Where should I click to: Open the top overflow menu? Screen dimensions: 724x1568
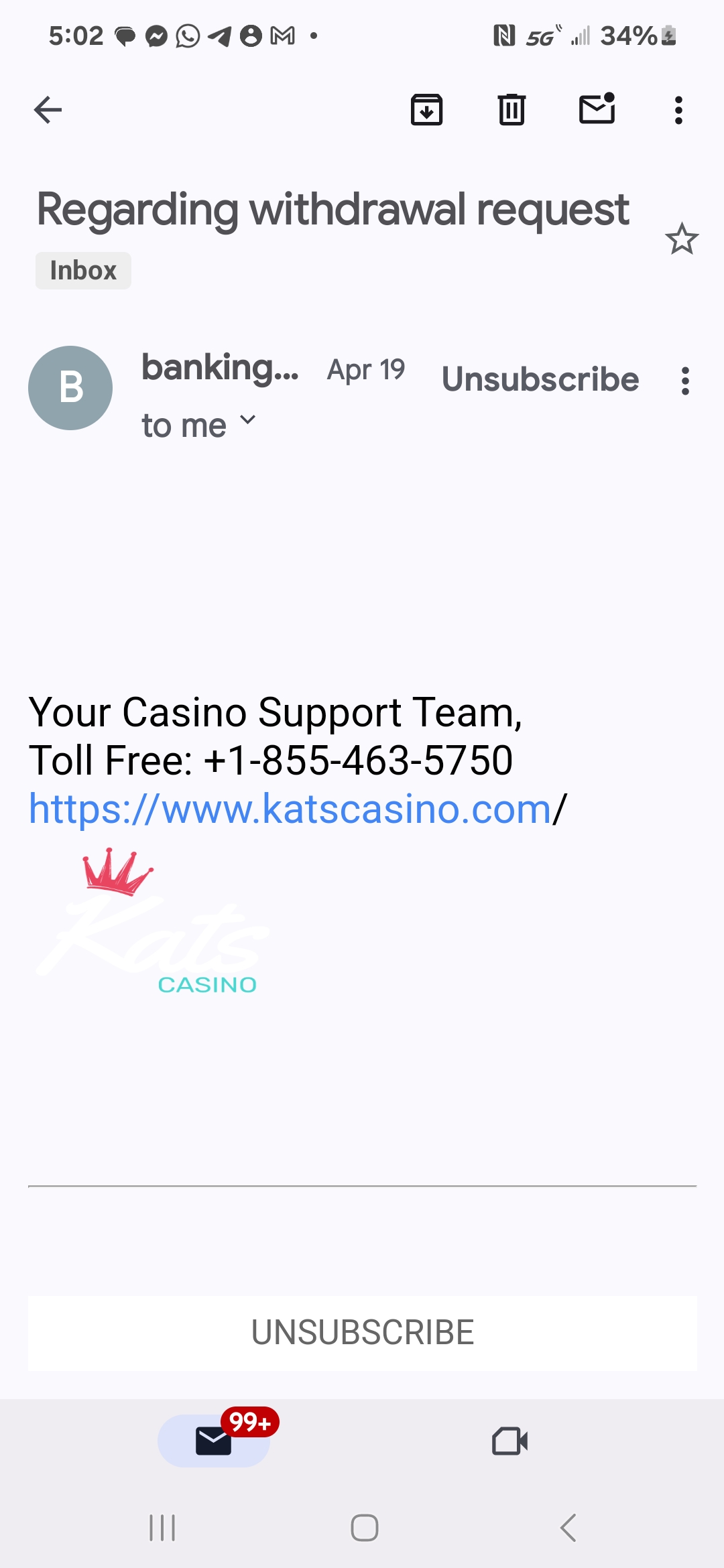coord(678,110)
